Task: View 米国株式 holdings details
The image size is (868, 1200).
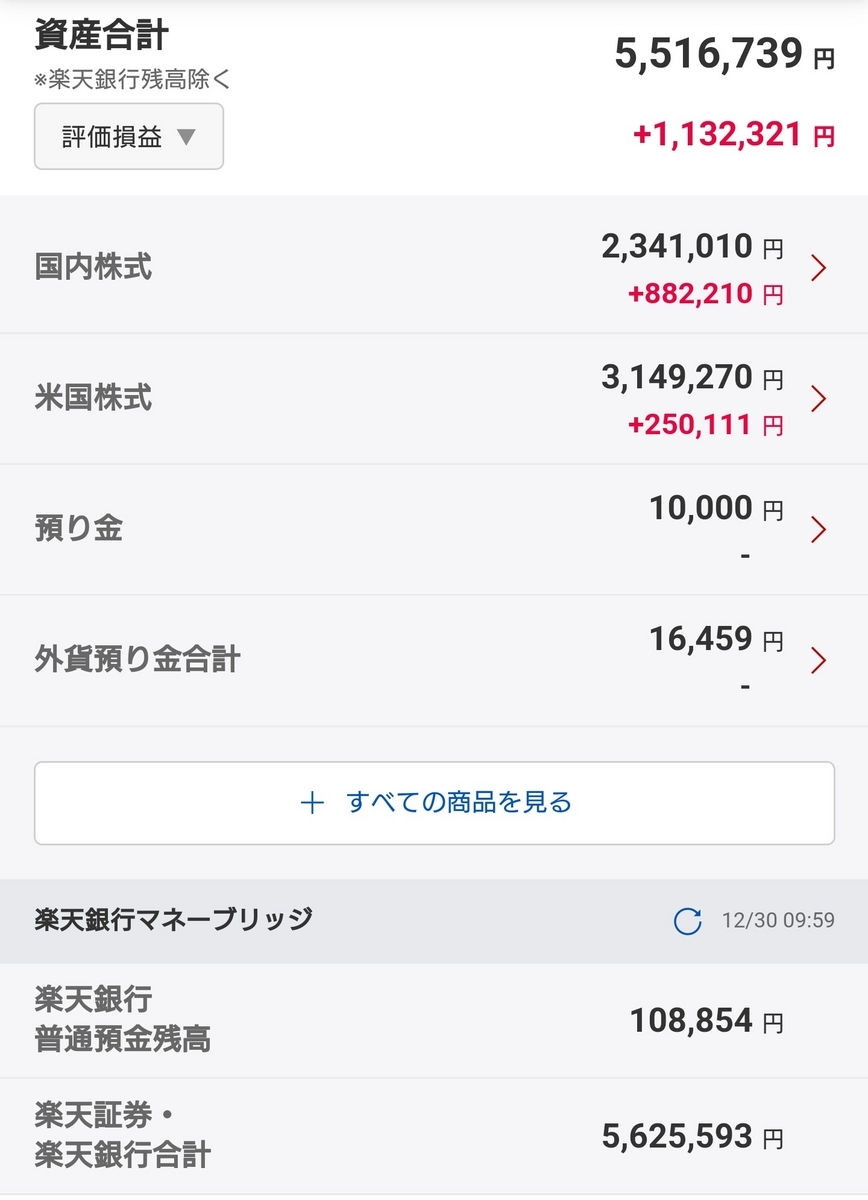Action: 434,399
